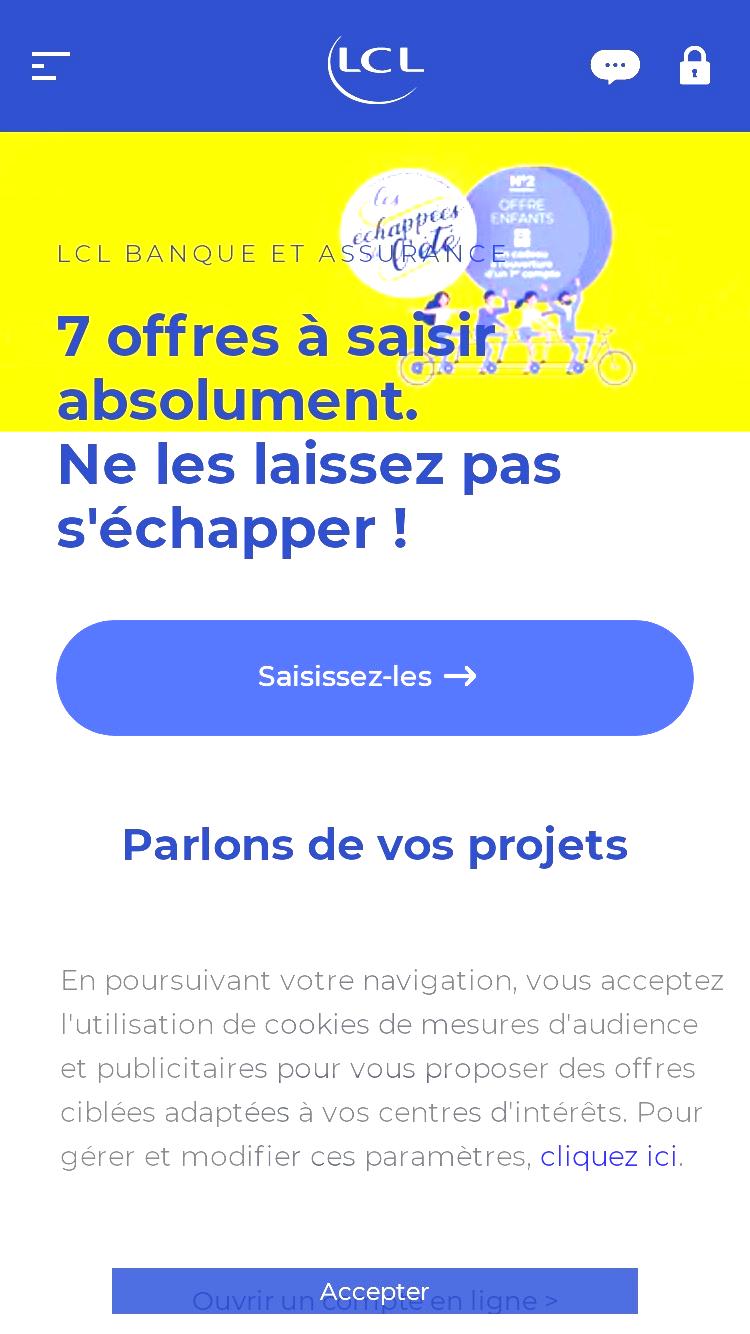Screen dimensions: 750x1334
Task: Open the hamburger menu
Action: click(x=50, y=66)
